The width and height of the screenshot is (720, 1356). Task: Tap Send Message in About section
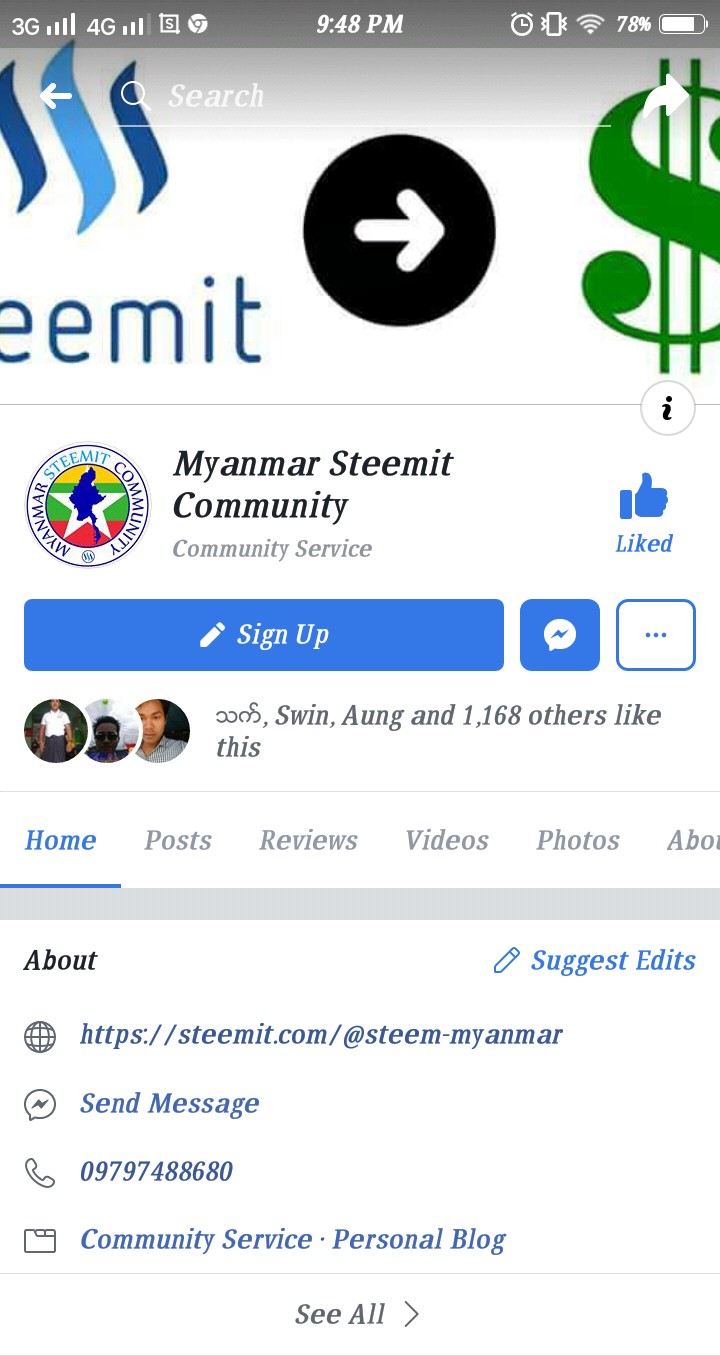click(170, 1103)
